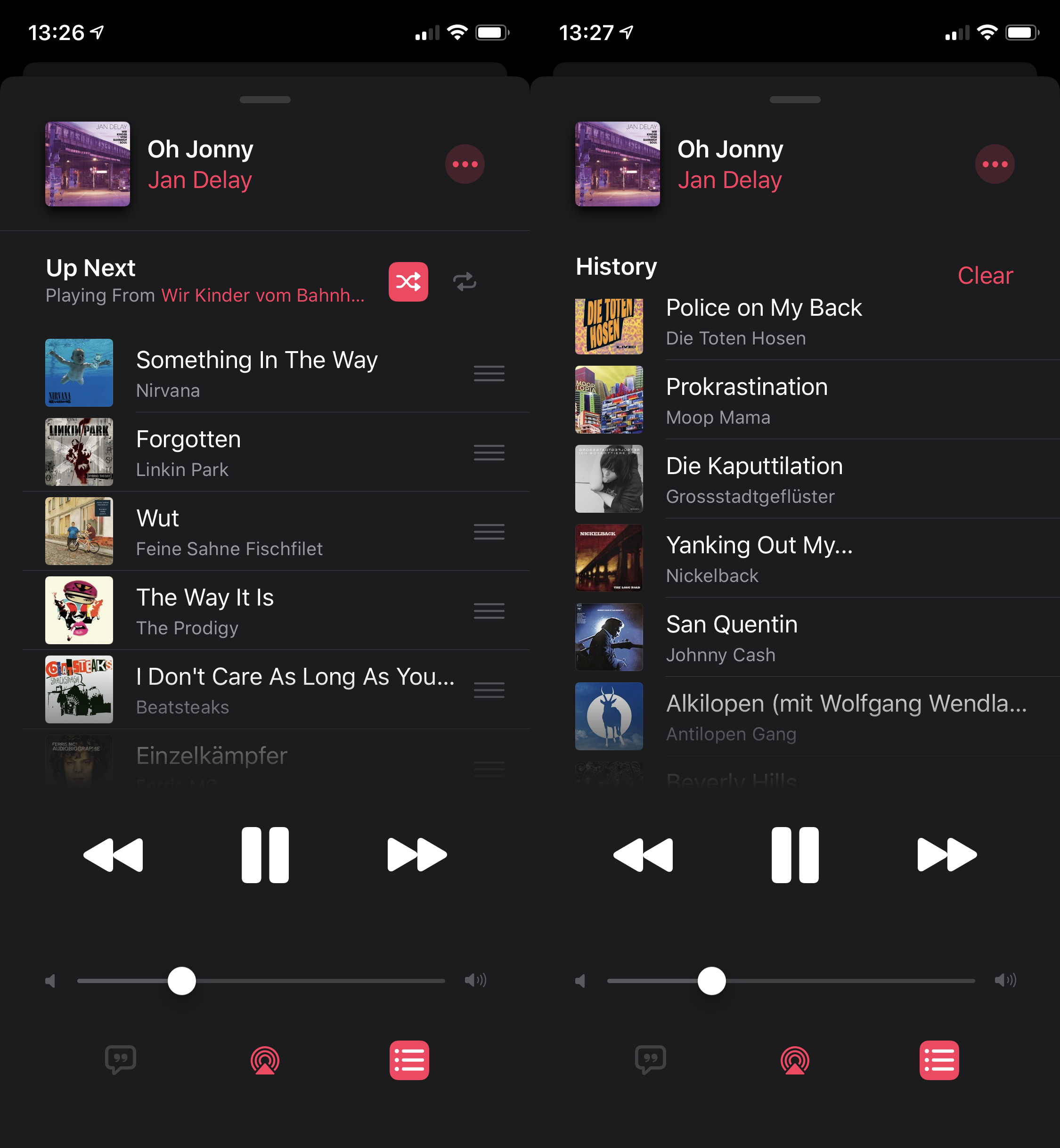
Task: Open more options on the Up Next screen
Action: tap(465, 164)
